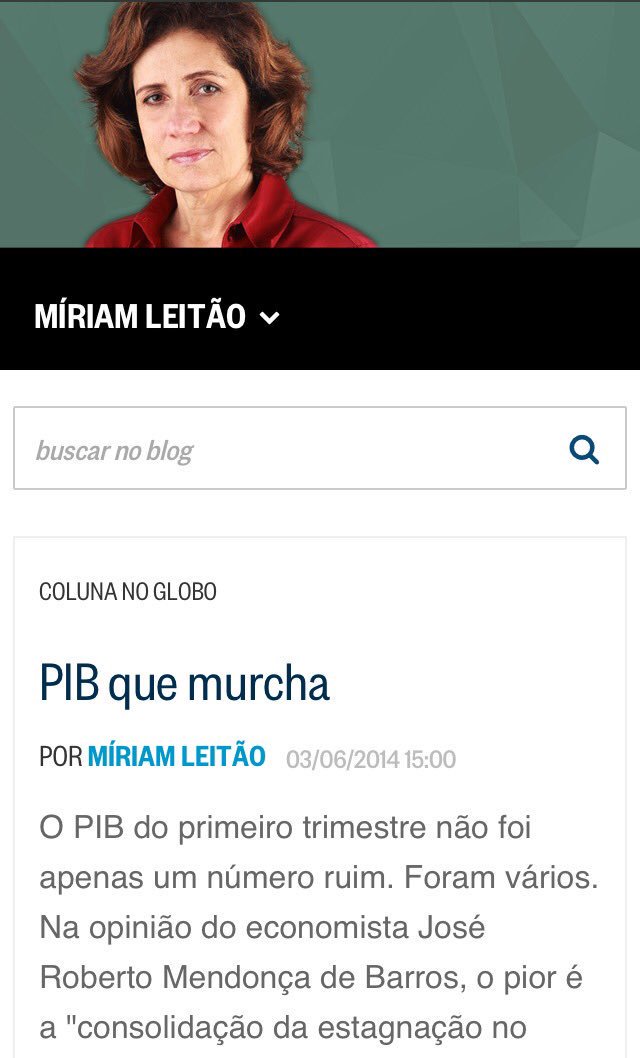Open author link Míriam Leitão under headline

pyautogui.click(x=176, y=757)
